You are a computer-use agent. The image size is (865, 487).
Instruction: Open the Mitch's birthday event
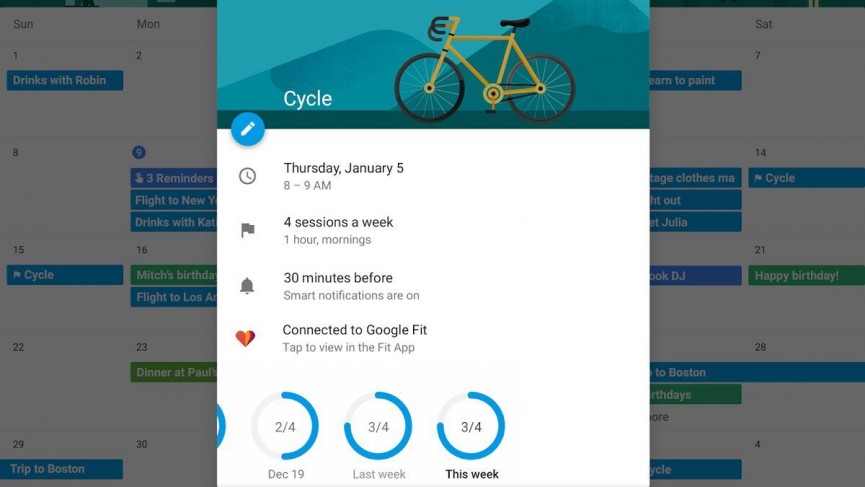tap(173, 275)
